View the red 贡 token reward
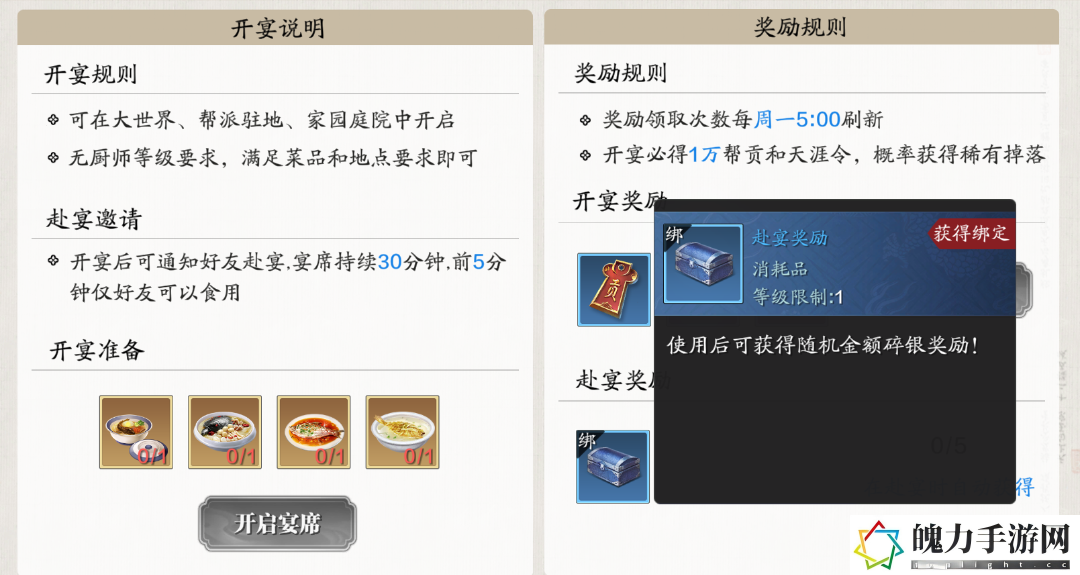 [x=613, y=290]
